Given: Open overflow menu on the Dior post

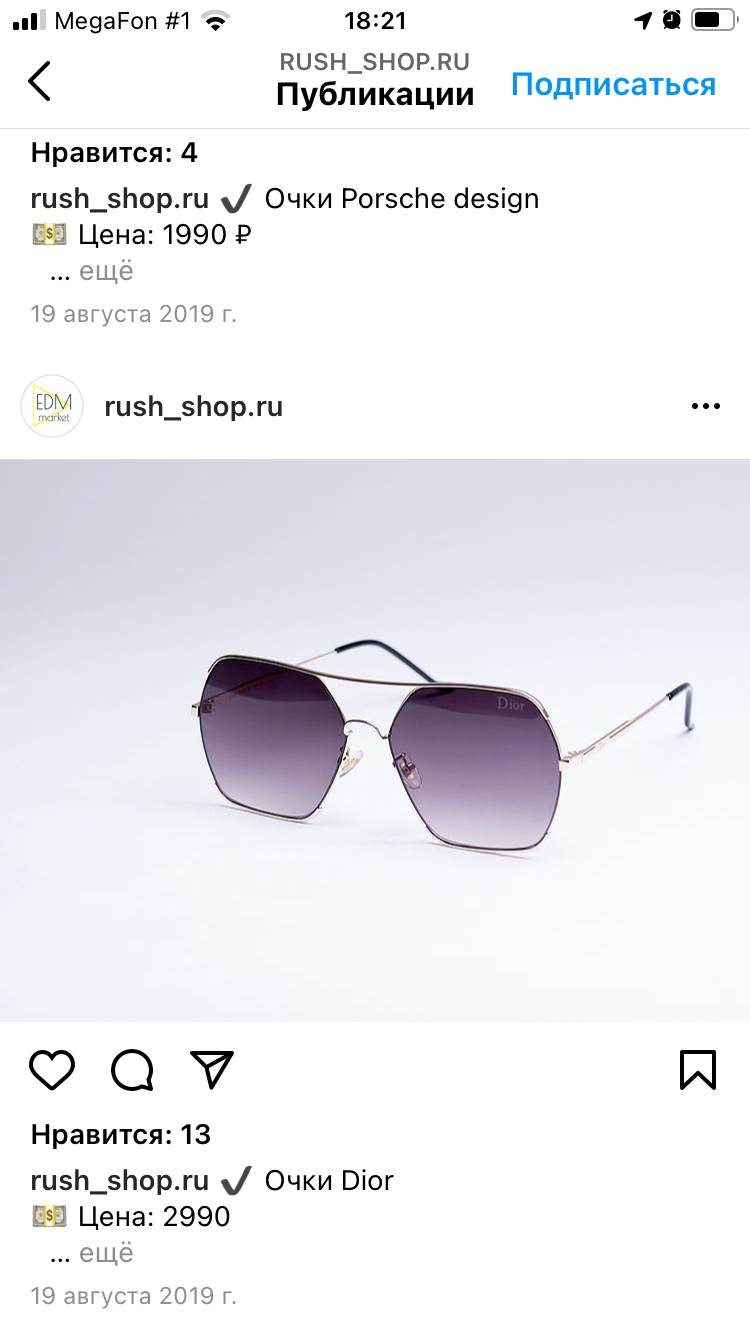Looking at the screenshot, I should pyautogui.click(x=705, y=406).
